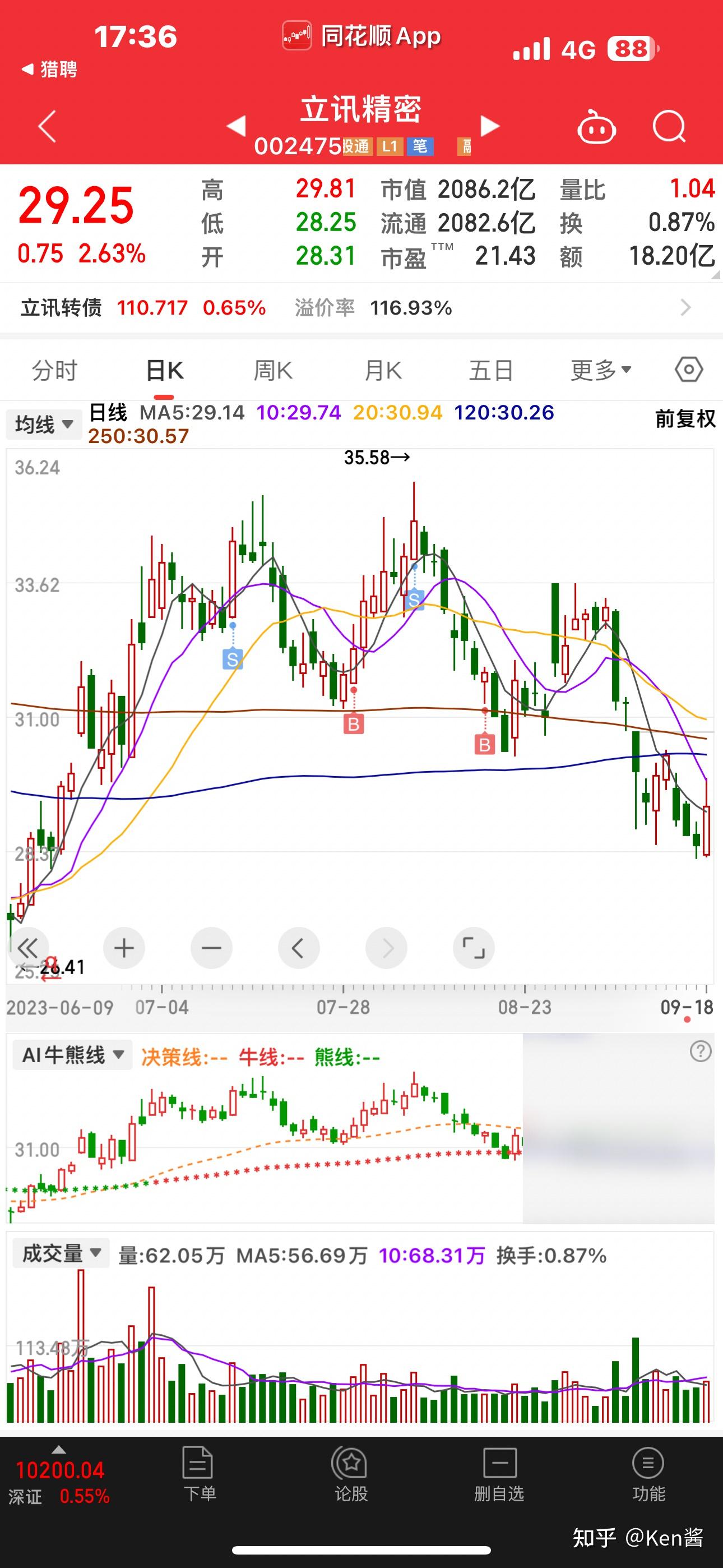Open chart settings hexagon icon

pos(689,370)
